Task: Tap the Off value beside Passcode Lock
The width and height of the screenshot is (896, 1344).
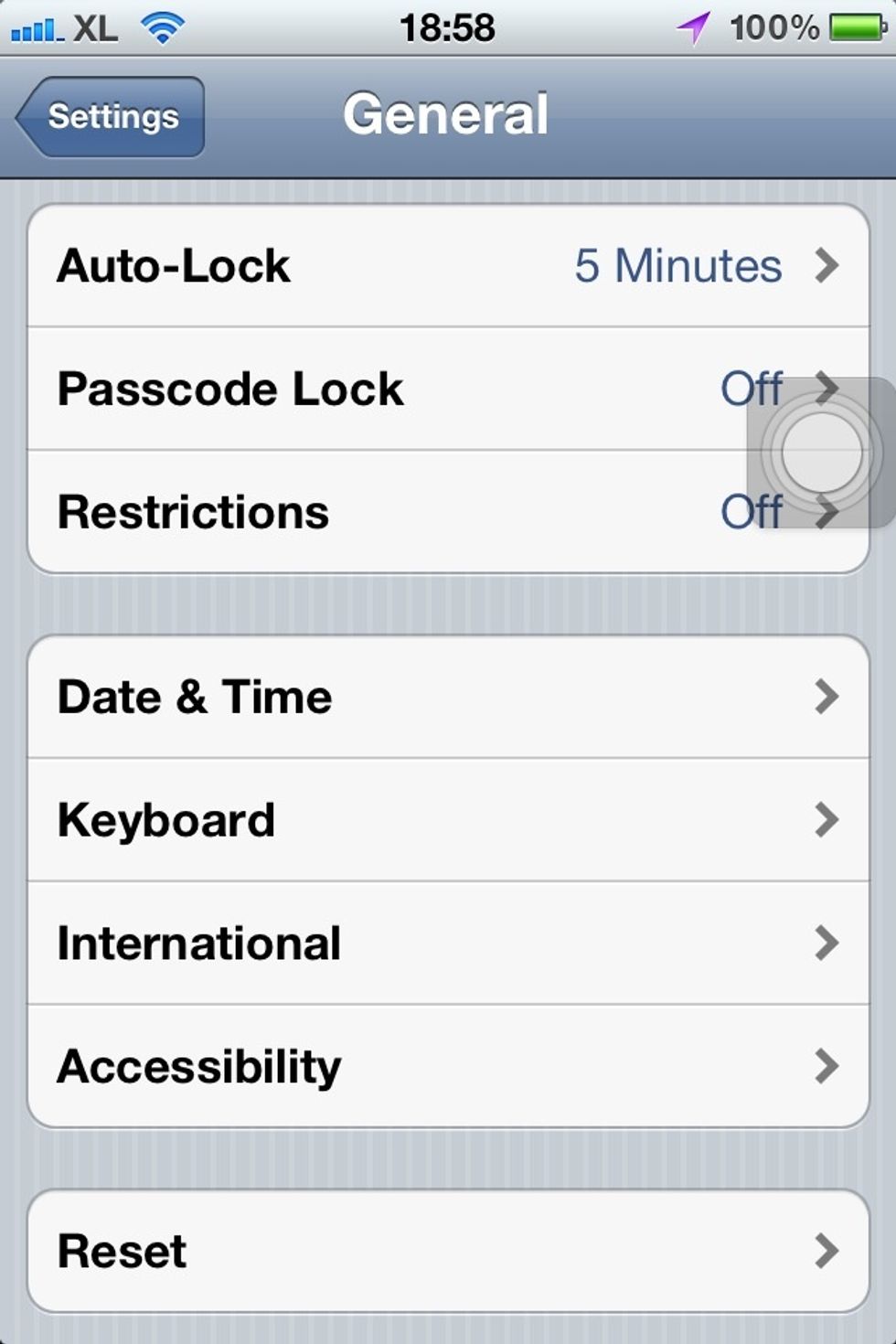Action: [750, 388]
